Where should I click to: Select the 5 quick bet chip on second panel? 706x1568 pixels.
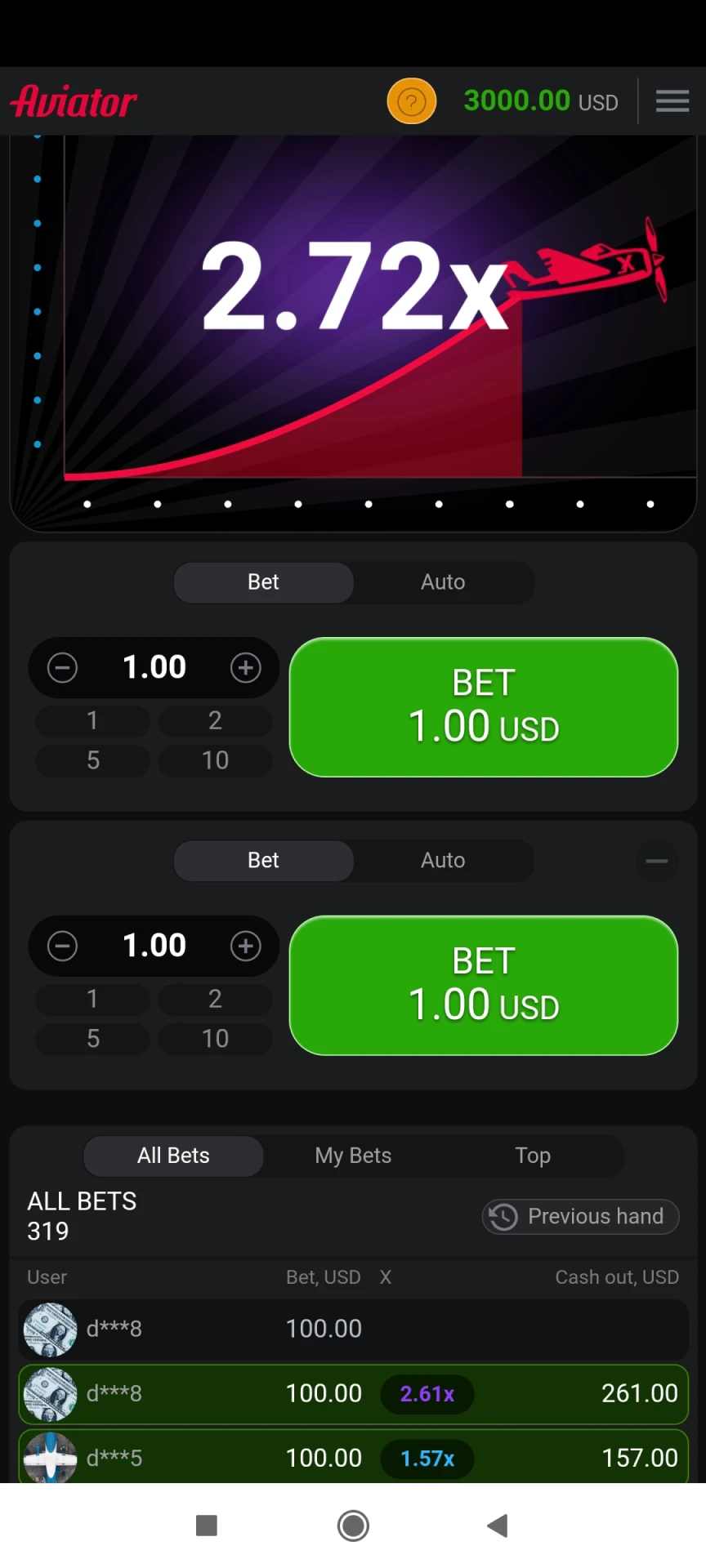pos(92,1038)
